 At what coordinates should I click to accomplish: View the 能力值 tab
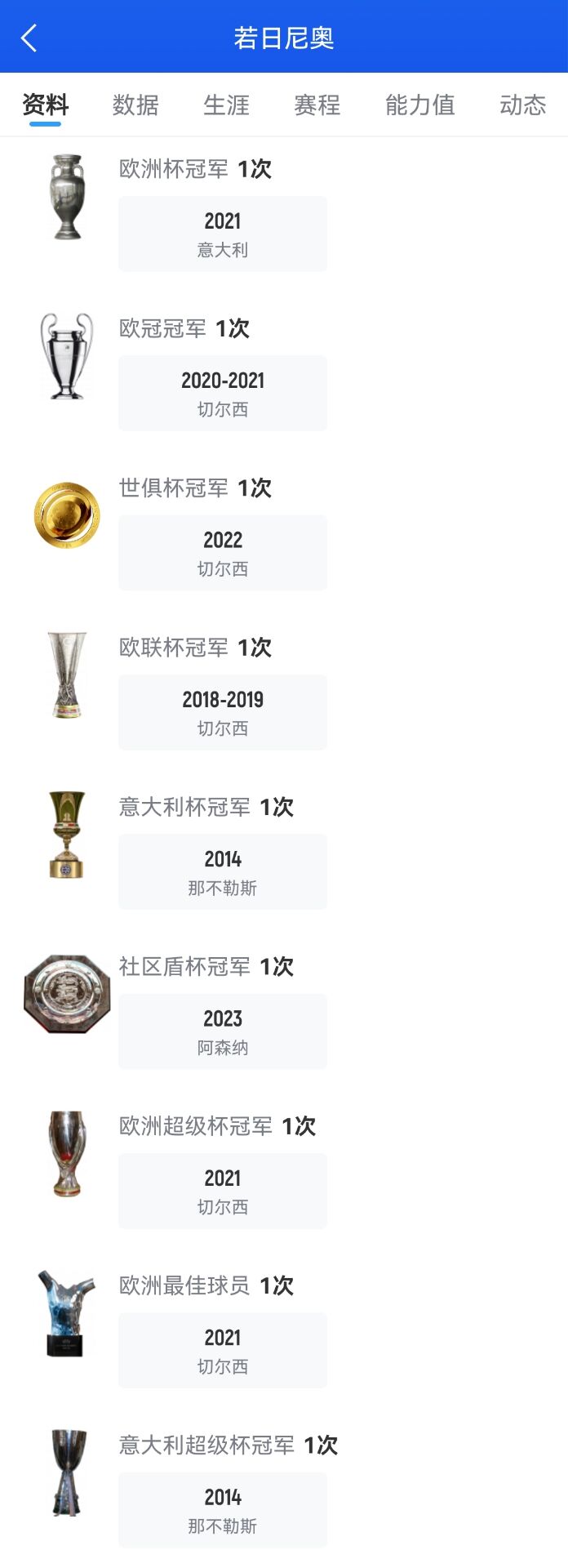click(x=419, y=105)
